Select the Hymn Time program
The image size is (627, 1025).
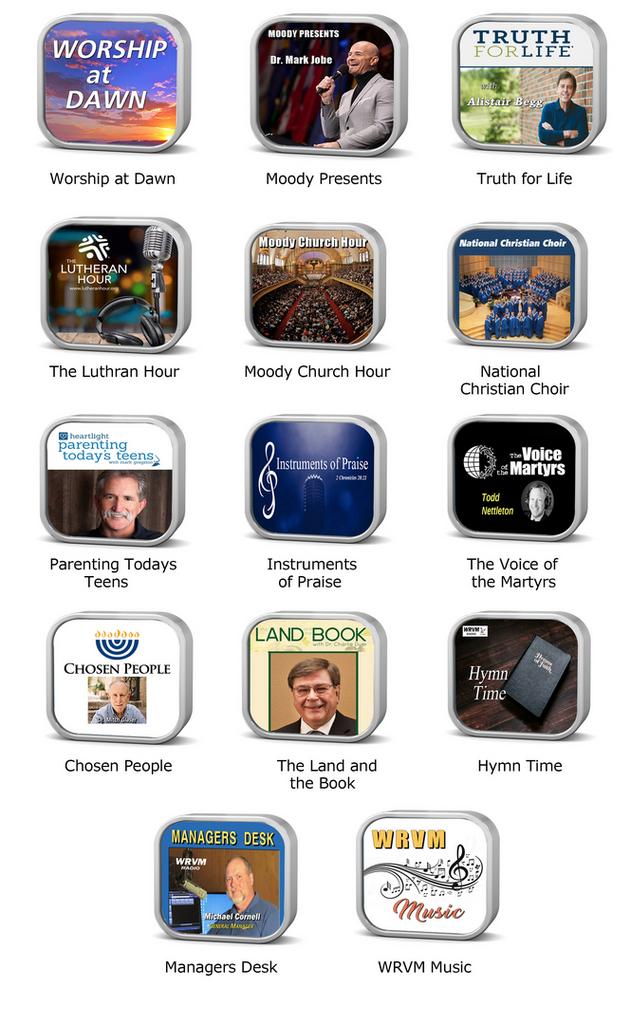(x=518, y=677)
